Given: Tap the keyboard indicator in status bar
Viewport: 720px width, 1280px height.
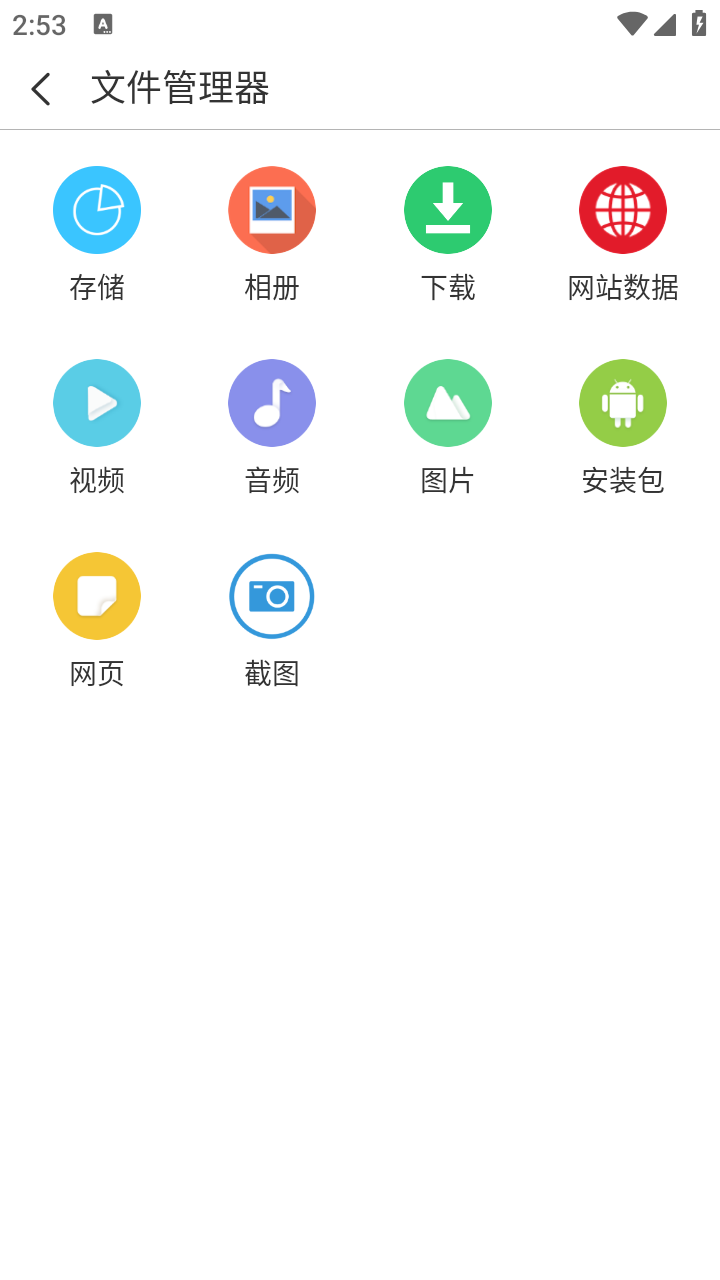Looking at the screenshot, I should pyautogui.click(x=102, y=24).
